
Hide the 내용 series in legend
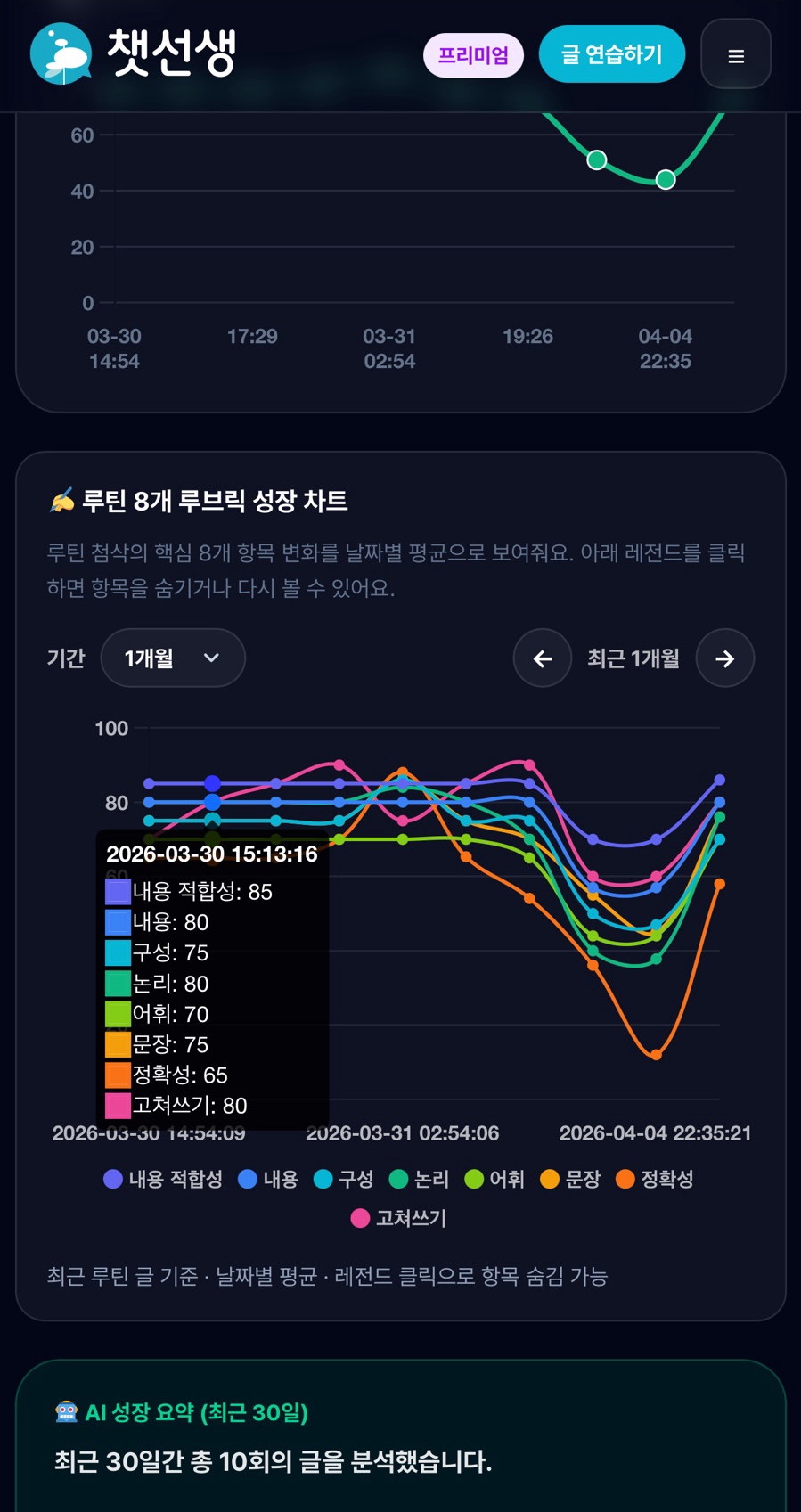coord(268,1179)
